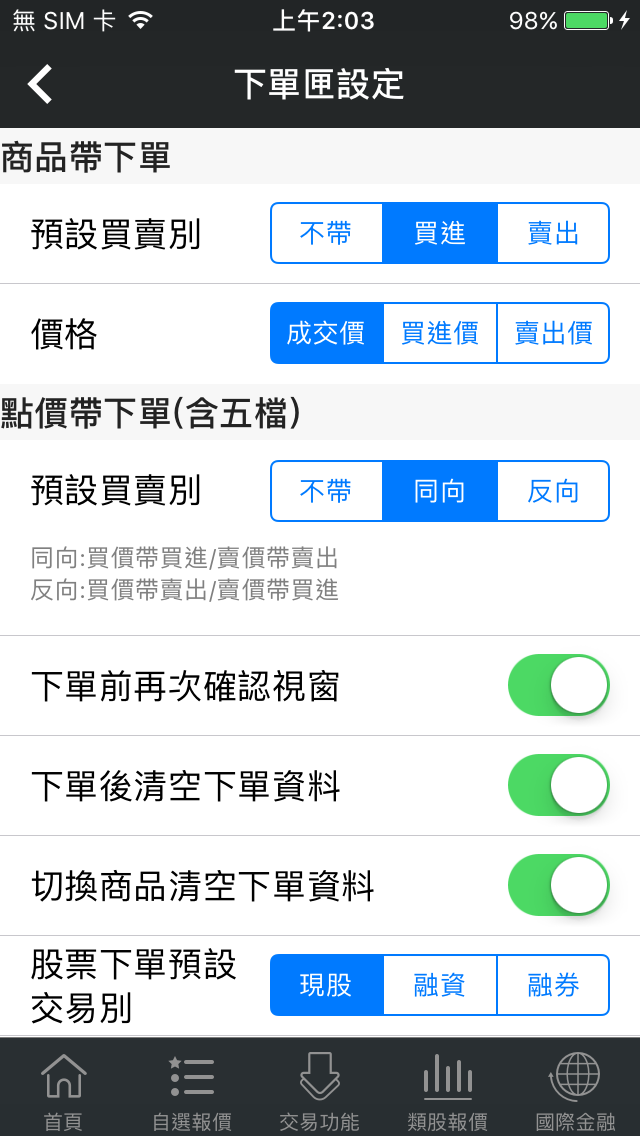Set default stock trade type to 融資
Viewport: 640px width, 1136px height.
tap(439, 985)
